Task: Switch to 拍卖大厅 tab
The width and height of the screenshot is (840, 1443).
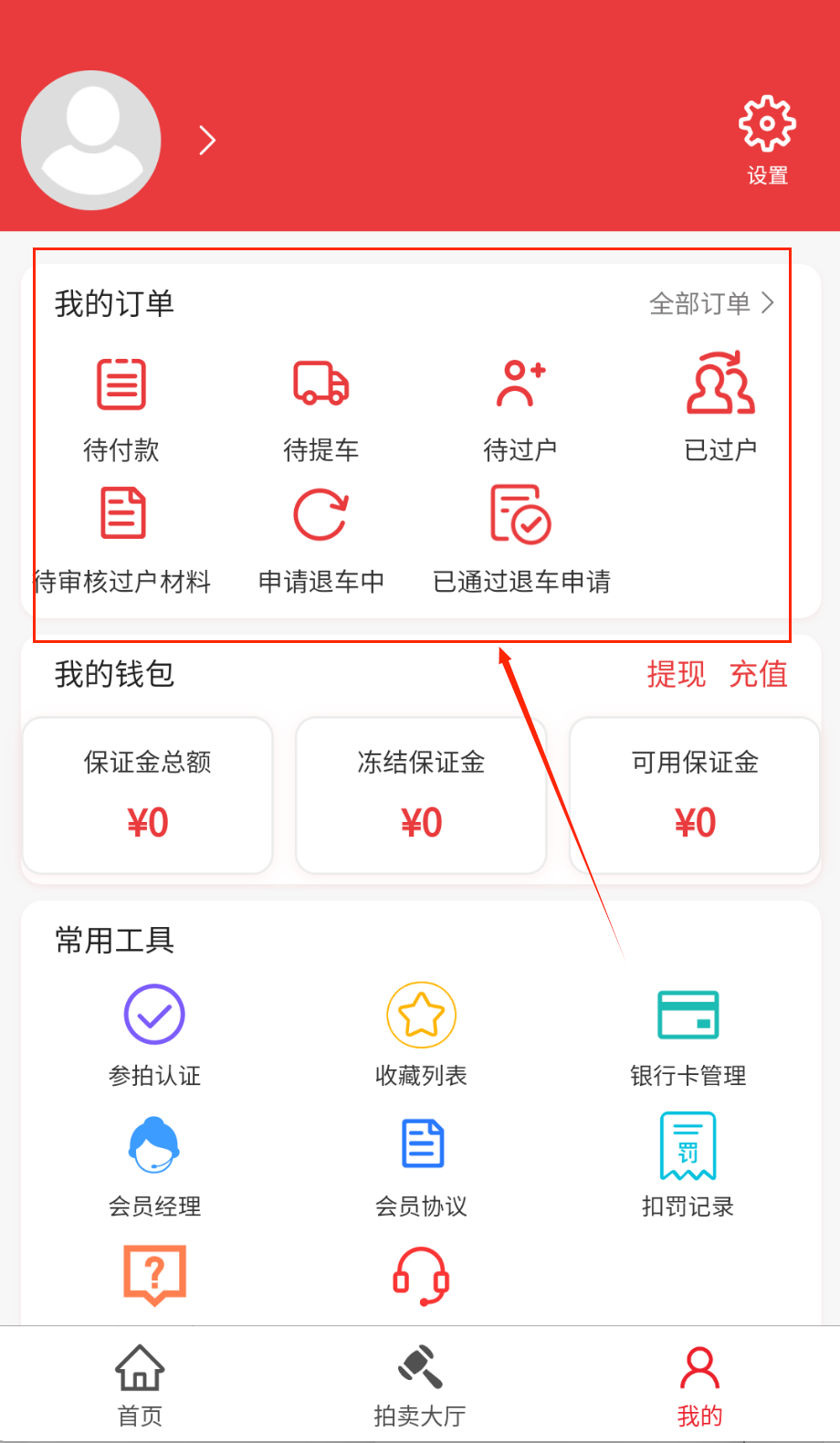Action: pos(420,1385)
